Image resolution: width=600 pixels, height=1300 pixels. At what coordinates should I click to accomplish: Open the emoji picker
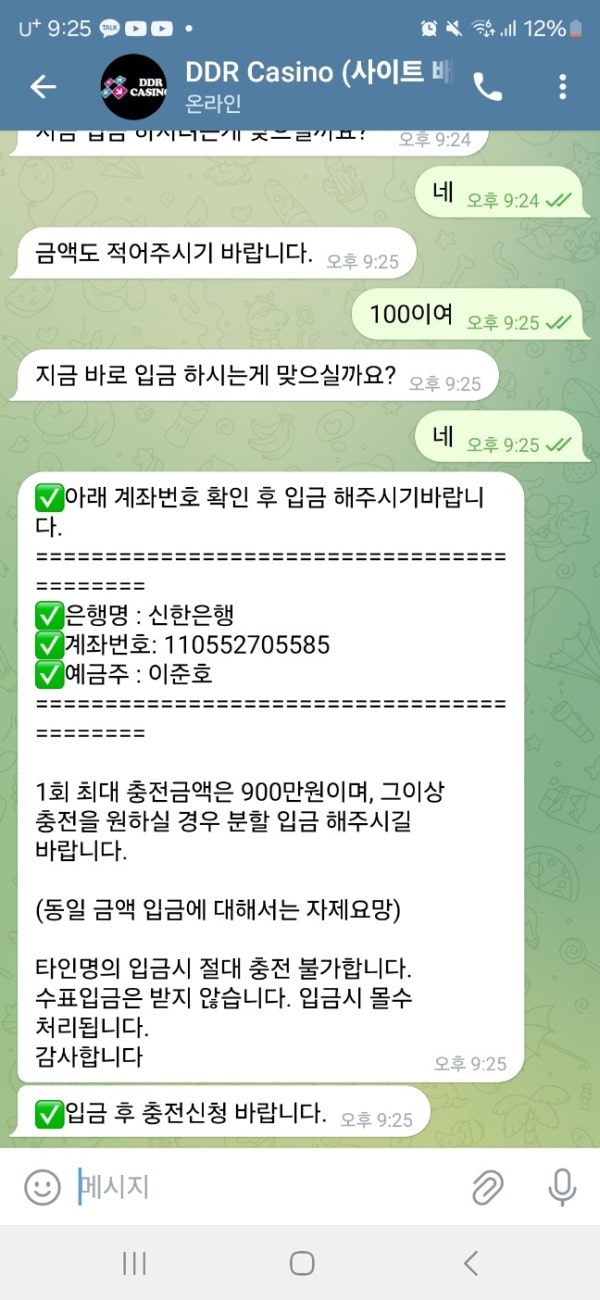pyautogui.click(x=42, y=1187)
